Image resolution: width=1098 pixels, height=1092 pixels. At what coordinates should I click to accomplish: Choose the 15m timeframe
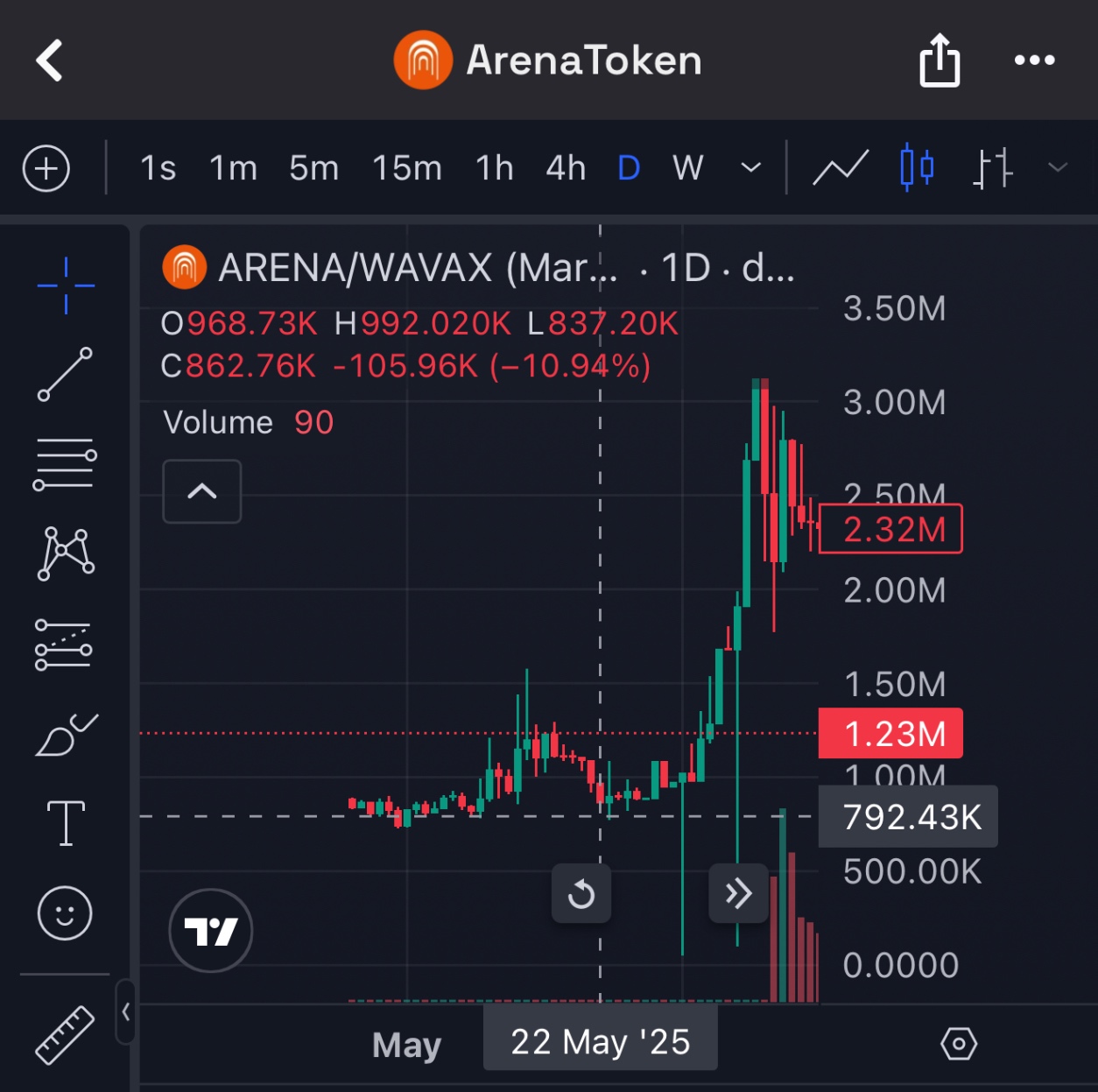[x=407, y=168]
